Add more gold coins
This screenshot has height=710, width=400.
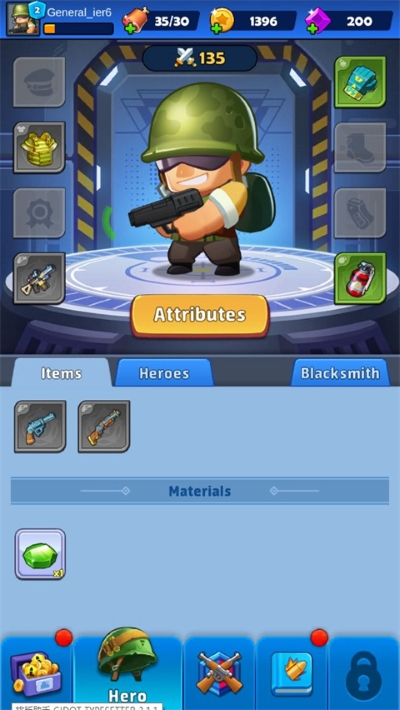tap(217, 29)
